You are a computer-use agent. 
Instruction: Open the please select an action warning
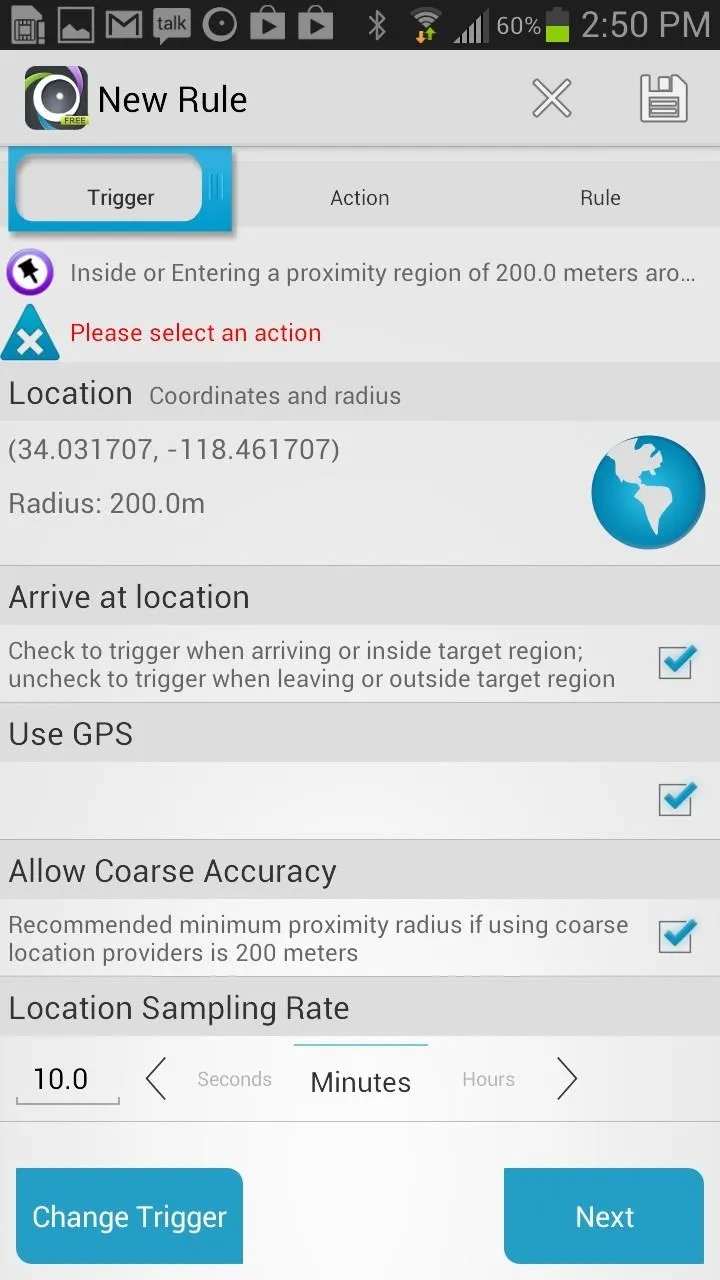coord(360,333)
